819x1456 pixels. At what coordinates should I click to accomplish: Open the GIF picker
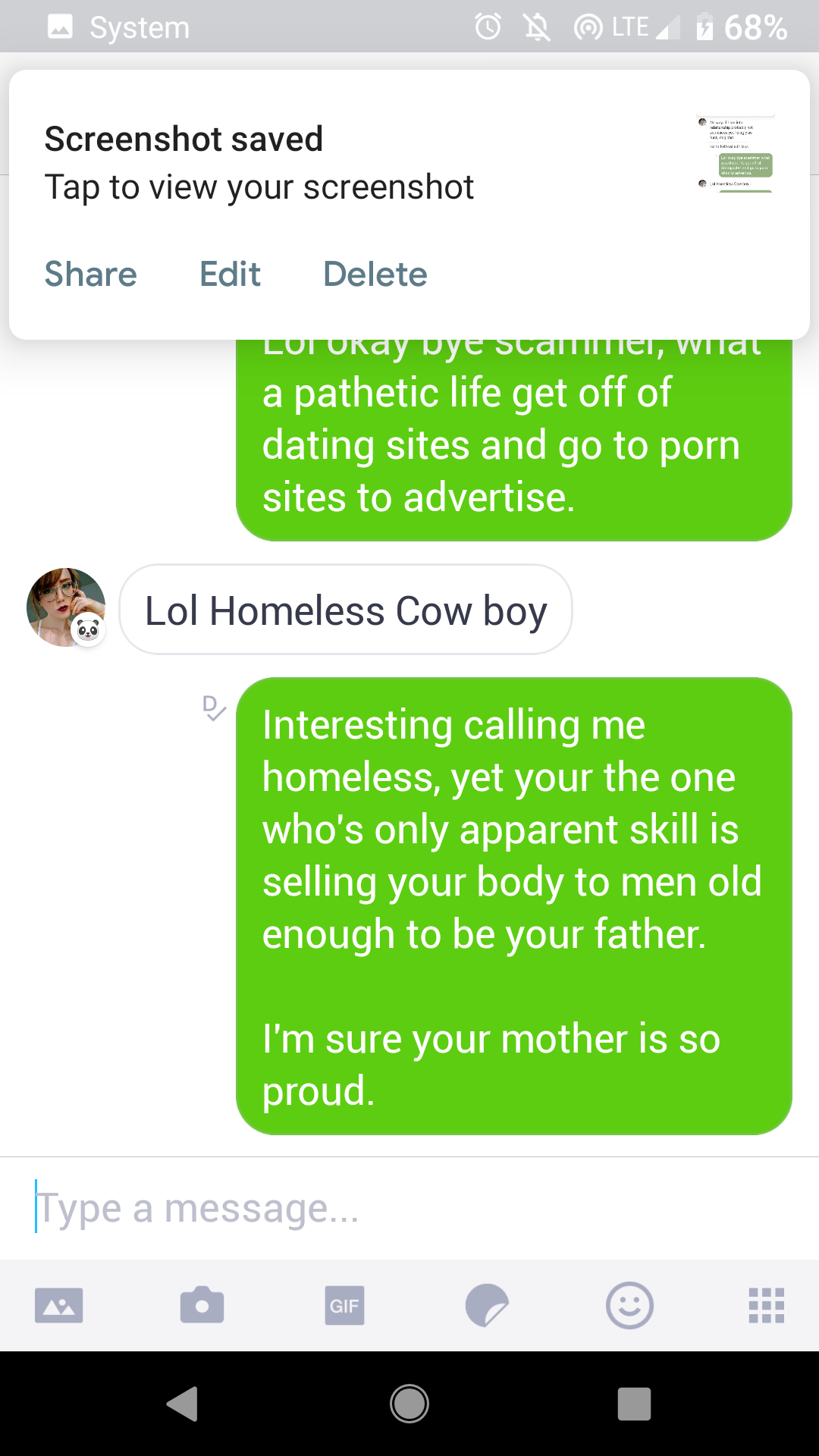click(344, 1305)
